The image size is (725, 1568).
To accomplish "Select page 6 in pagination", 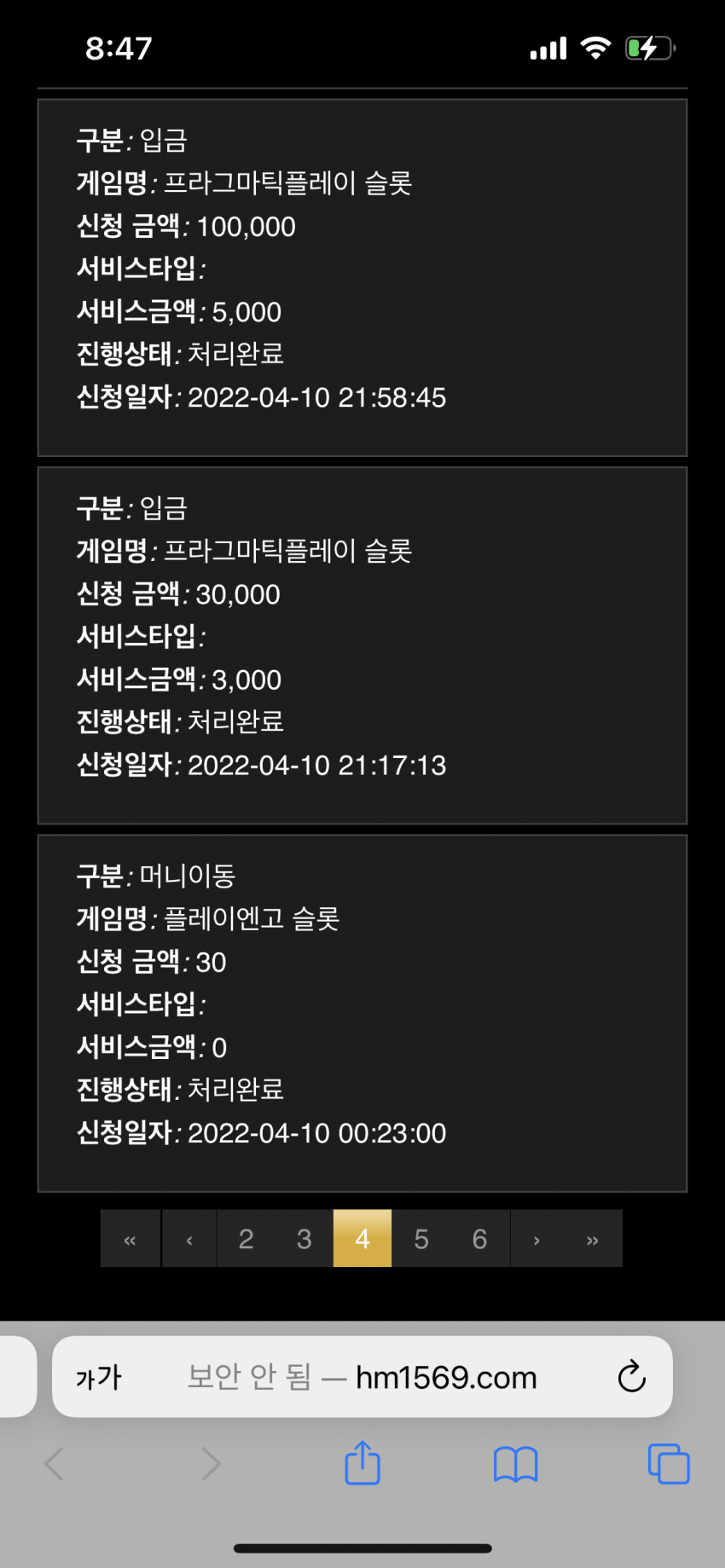I will point(480,1239).
